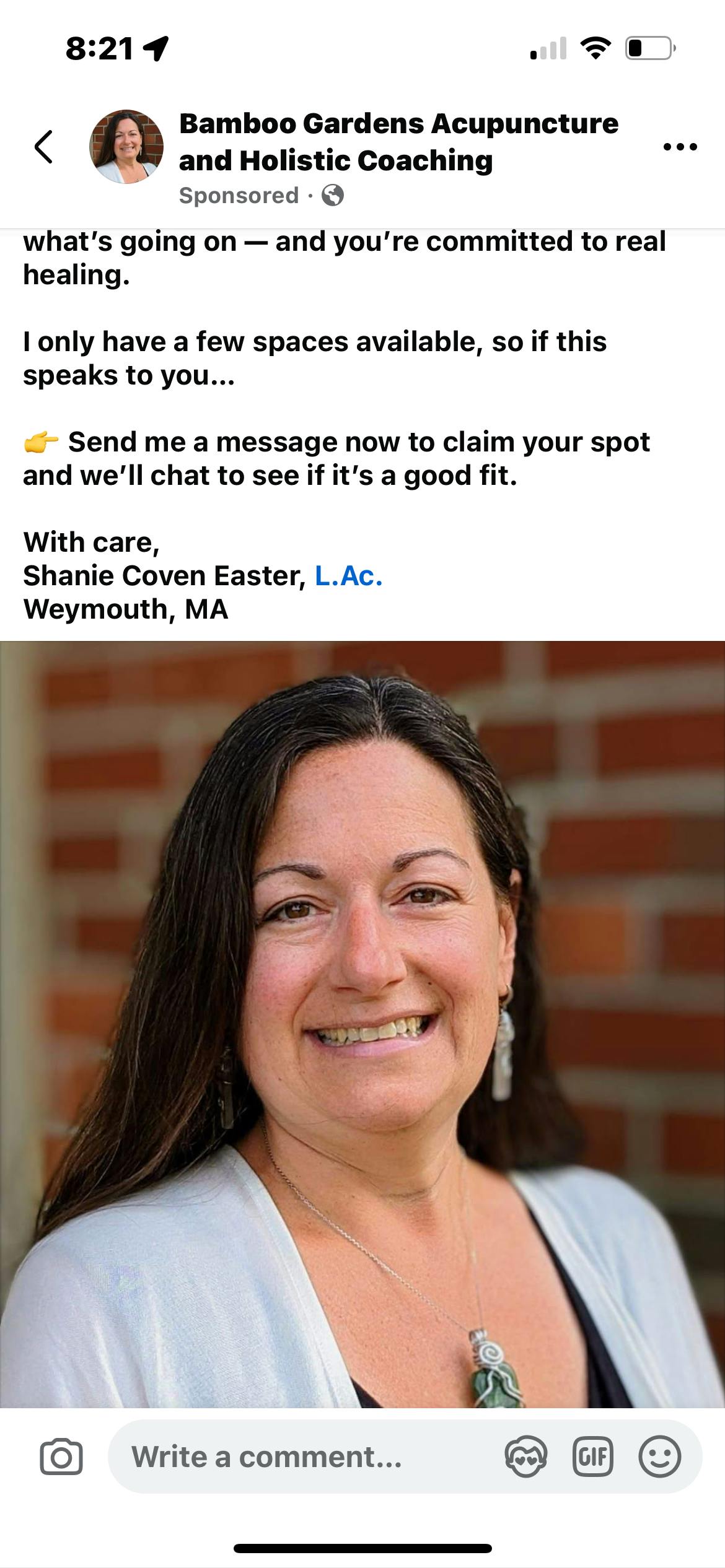Attach a photo with the camera icon

coord(61,1457)
